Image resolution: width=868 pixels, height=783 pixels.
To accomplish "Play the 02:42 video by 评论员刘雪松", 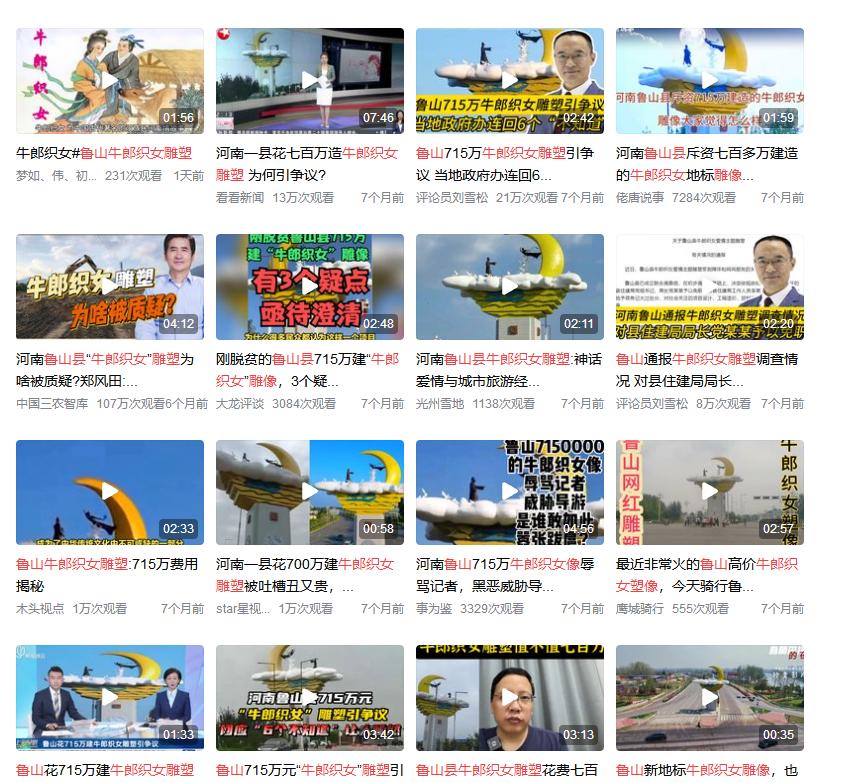I will click(x=510, y=81).
